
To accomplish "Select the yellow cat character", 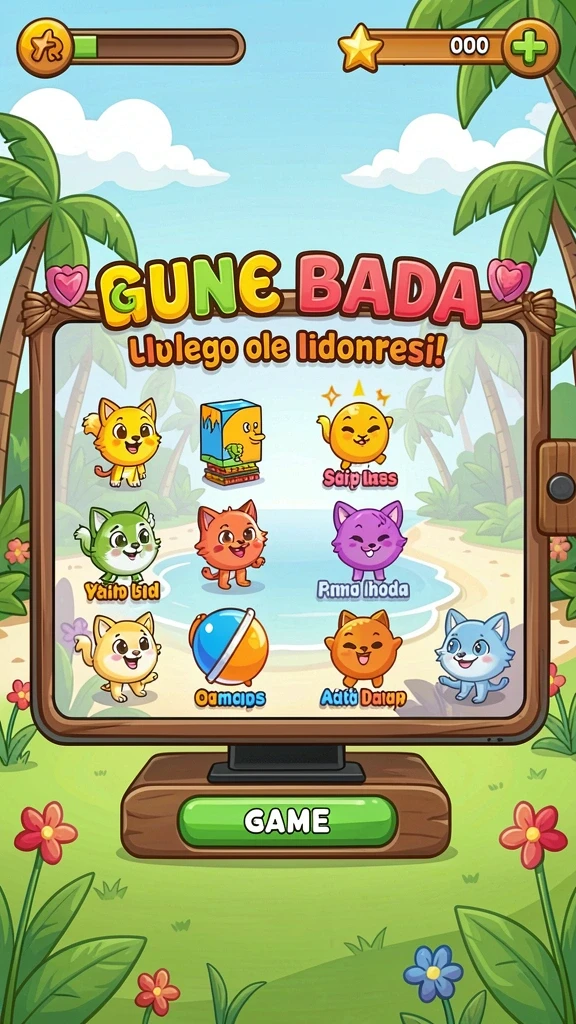I will pos(122,442).
